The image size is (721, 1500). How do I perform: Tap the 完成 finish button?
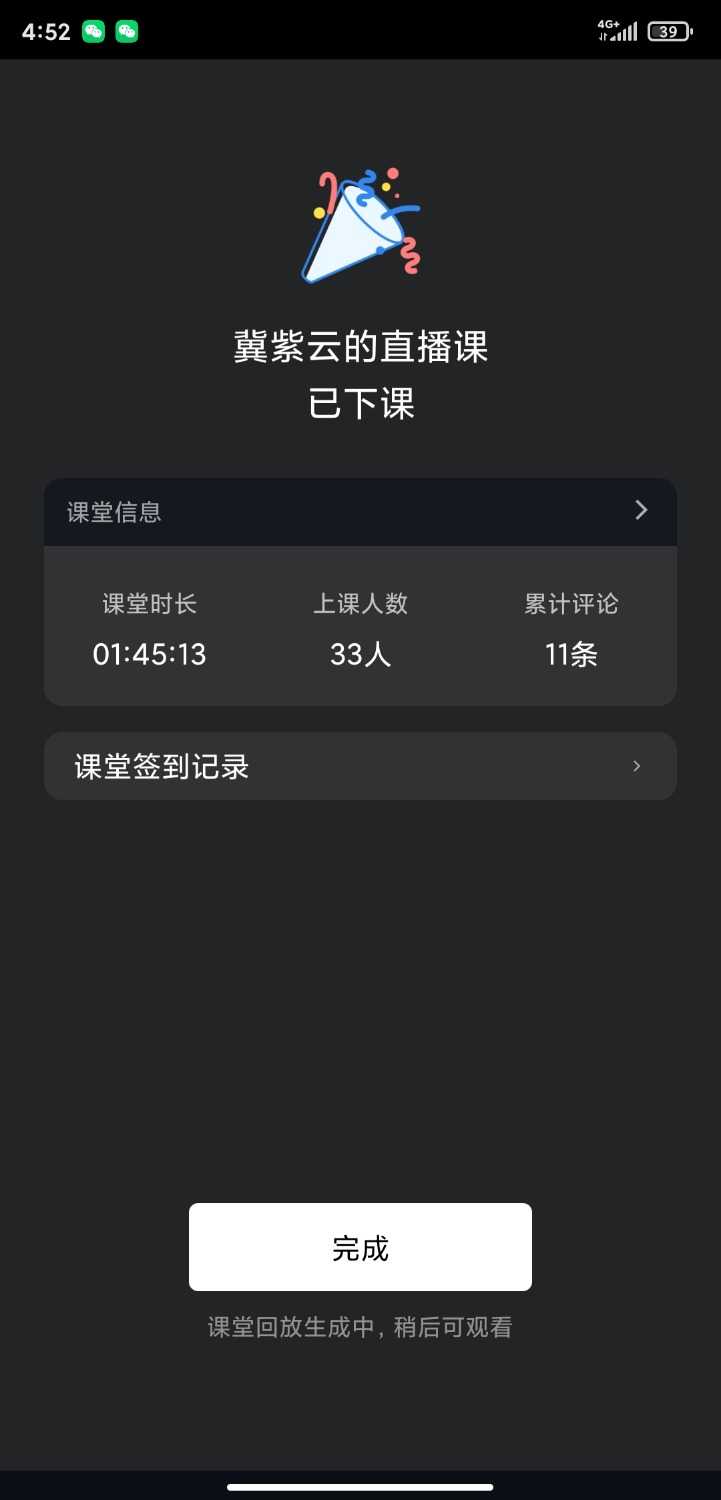pos(360,1246)
